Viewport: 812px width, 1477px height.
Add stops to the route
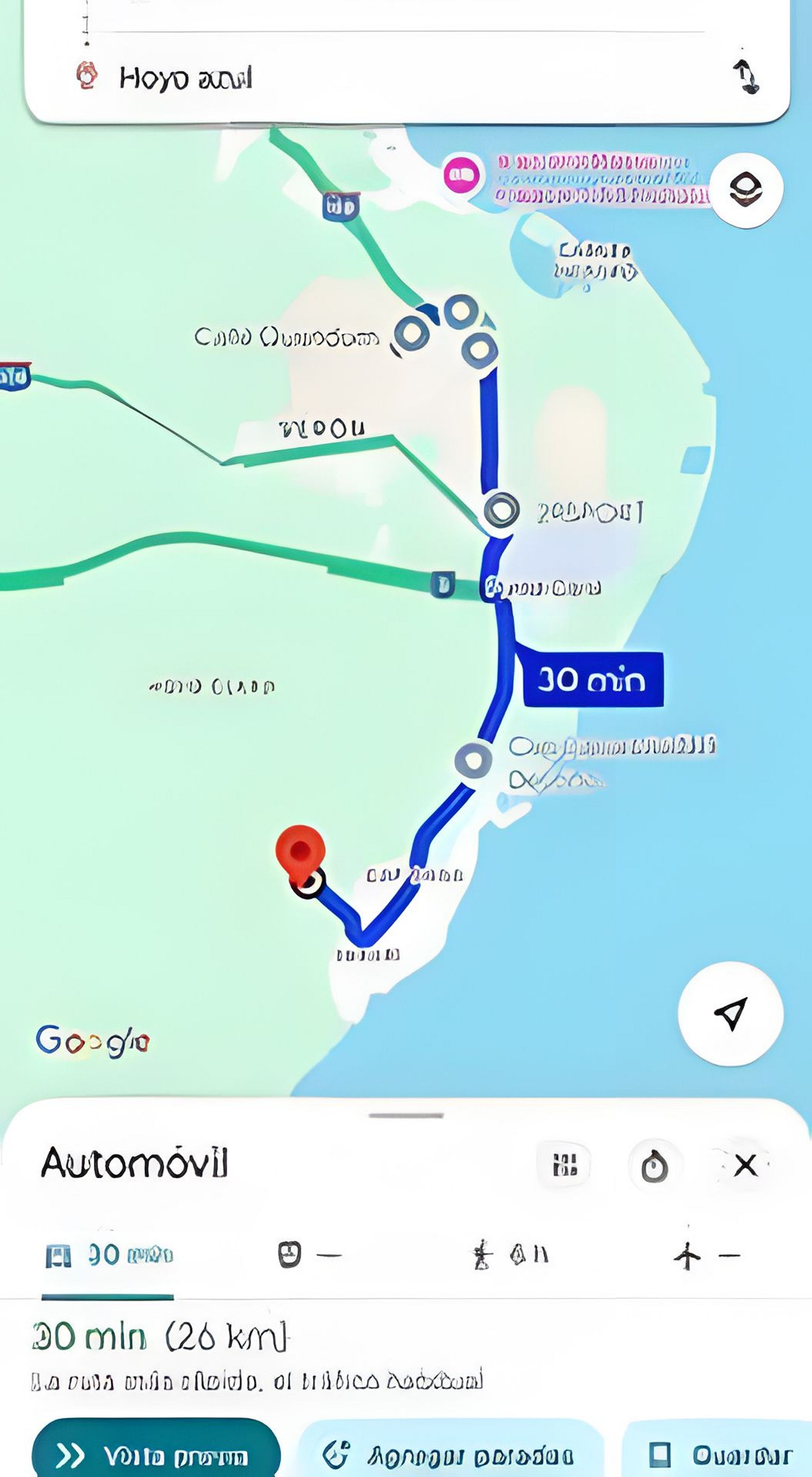pos(450,1455)
